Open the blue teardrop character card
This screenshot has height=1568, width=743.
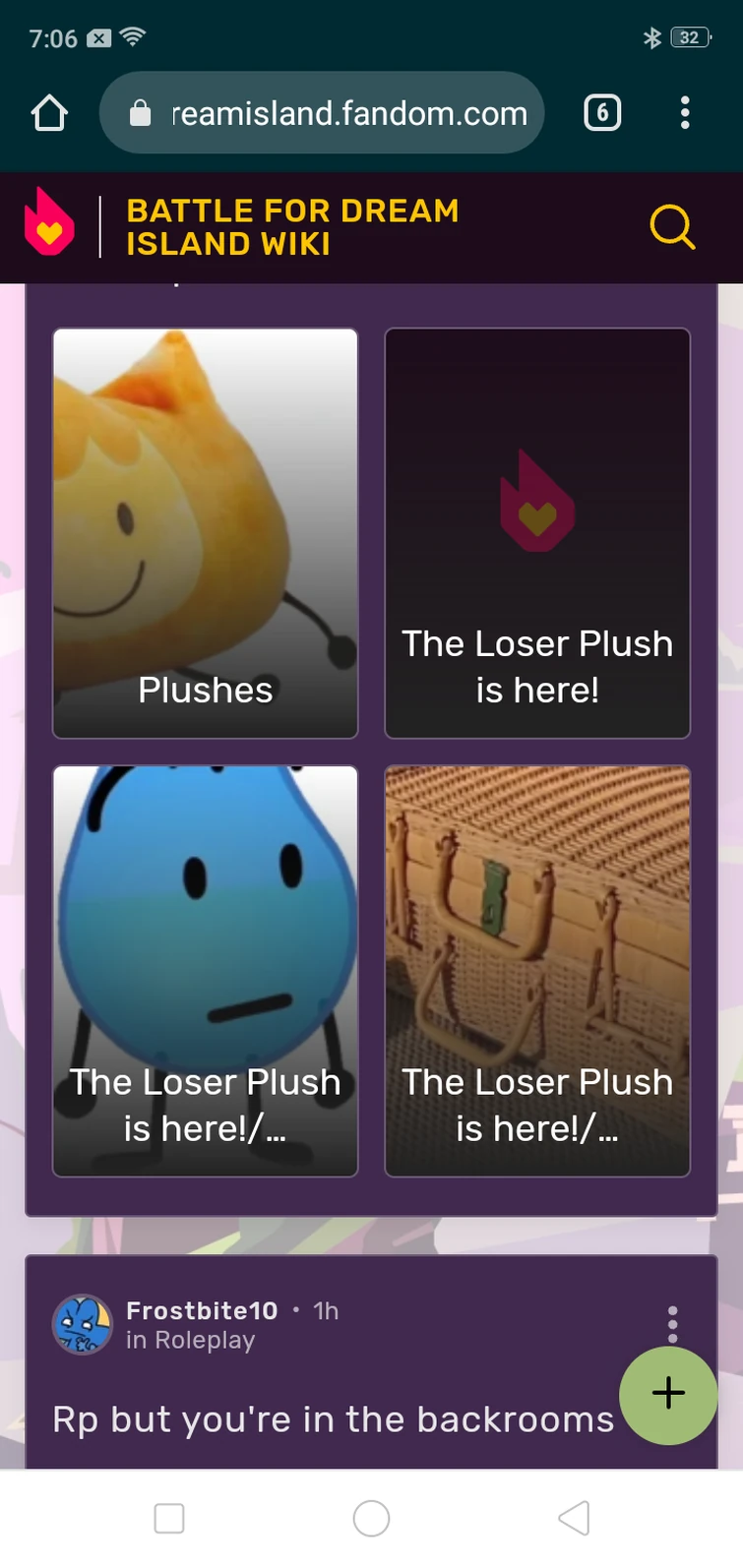(x=205, y=970)
